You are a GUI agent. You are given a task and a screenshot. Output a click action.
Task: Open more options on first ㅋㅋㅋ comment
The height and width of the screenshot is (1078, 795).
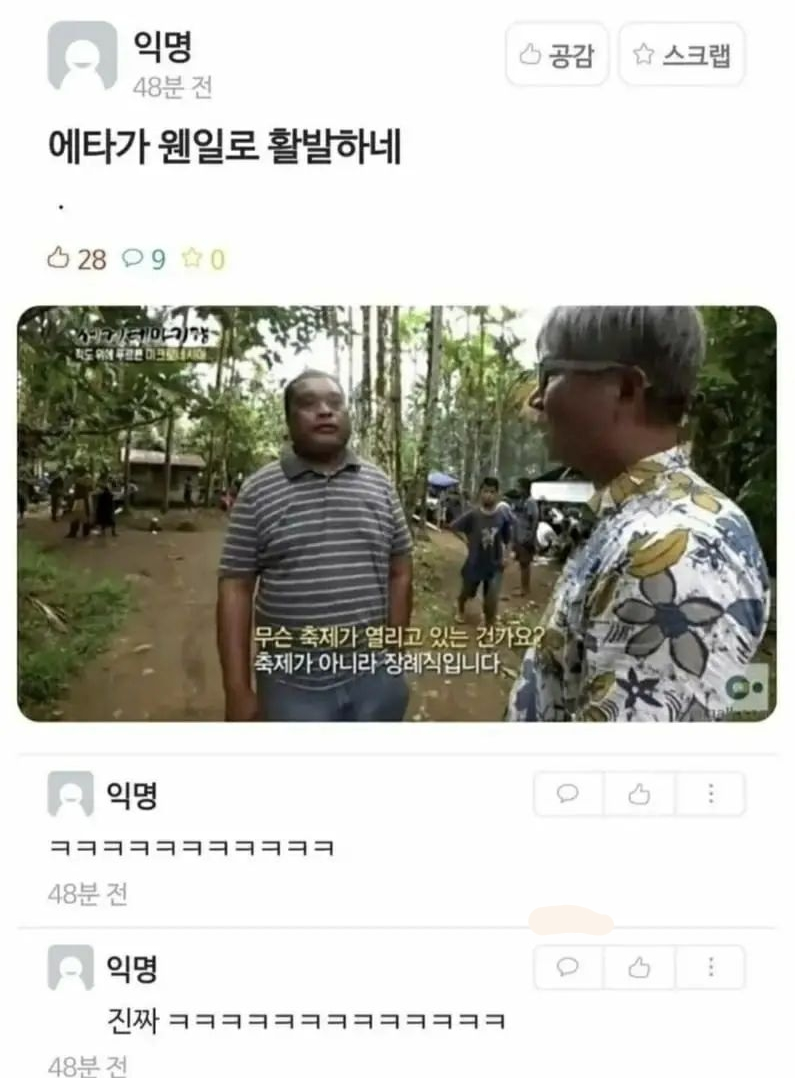click(711, 794)
